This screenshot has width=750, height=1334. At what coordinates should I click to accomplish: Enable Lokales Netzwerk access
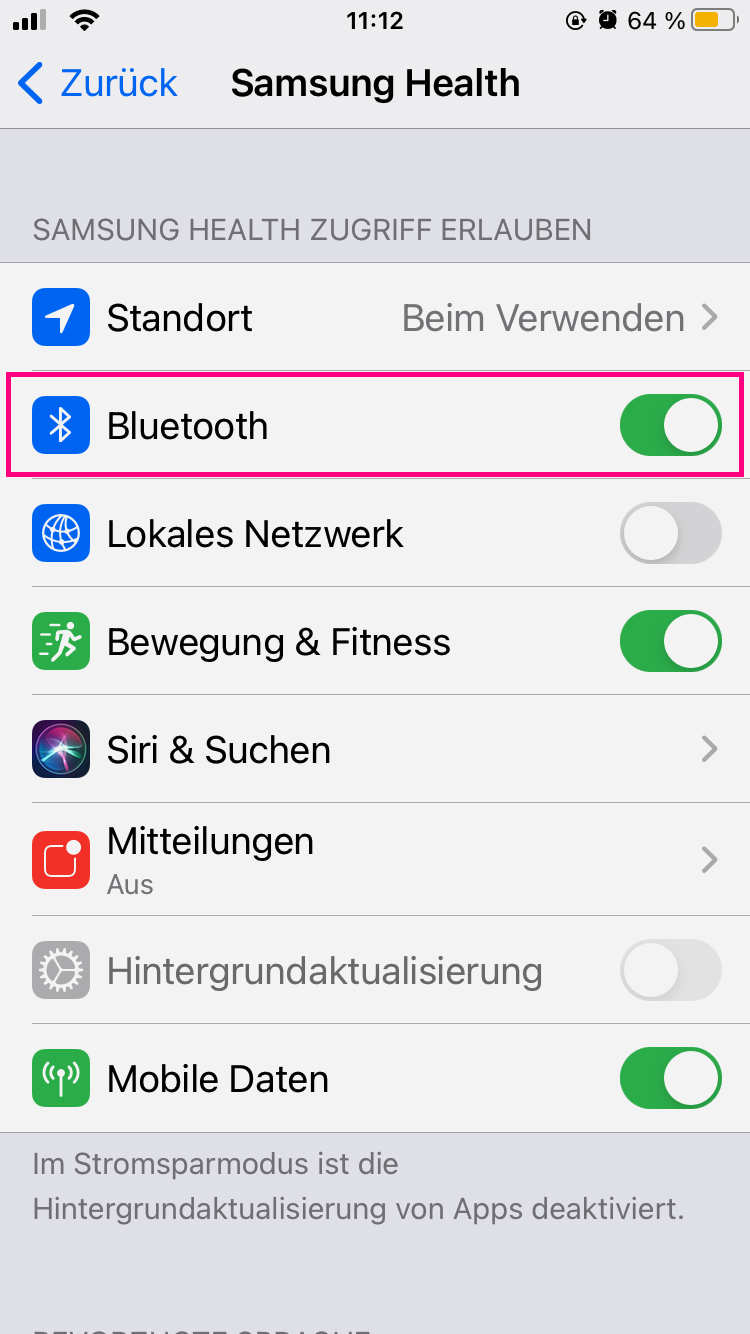coord(670,534)
